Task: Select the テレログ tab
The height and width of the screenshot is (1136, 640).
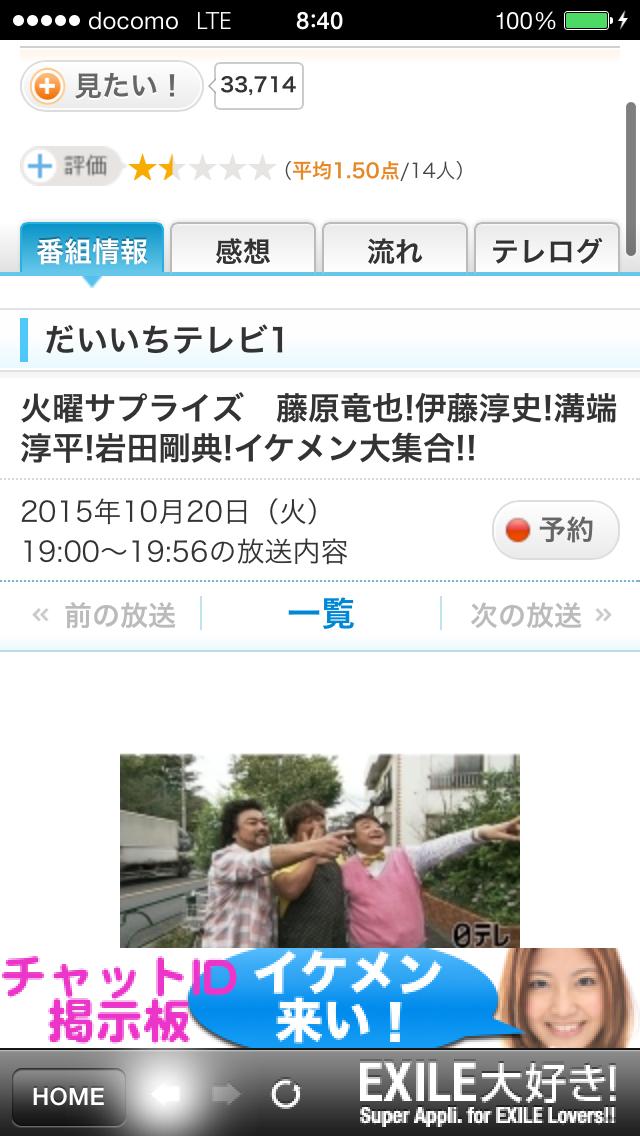Action: pyautogui.click(x=547, y=249)
